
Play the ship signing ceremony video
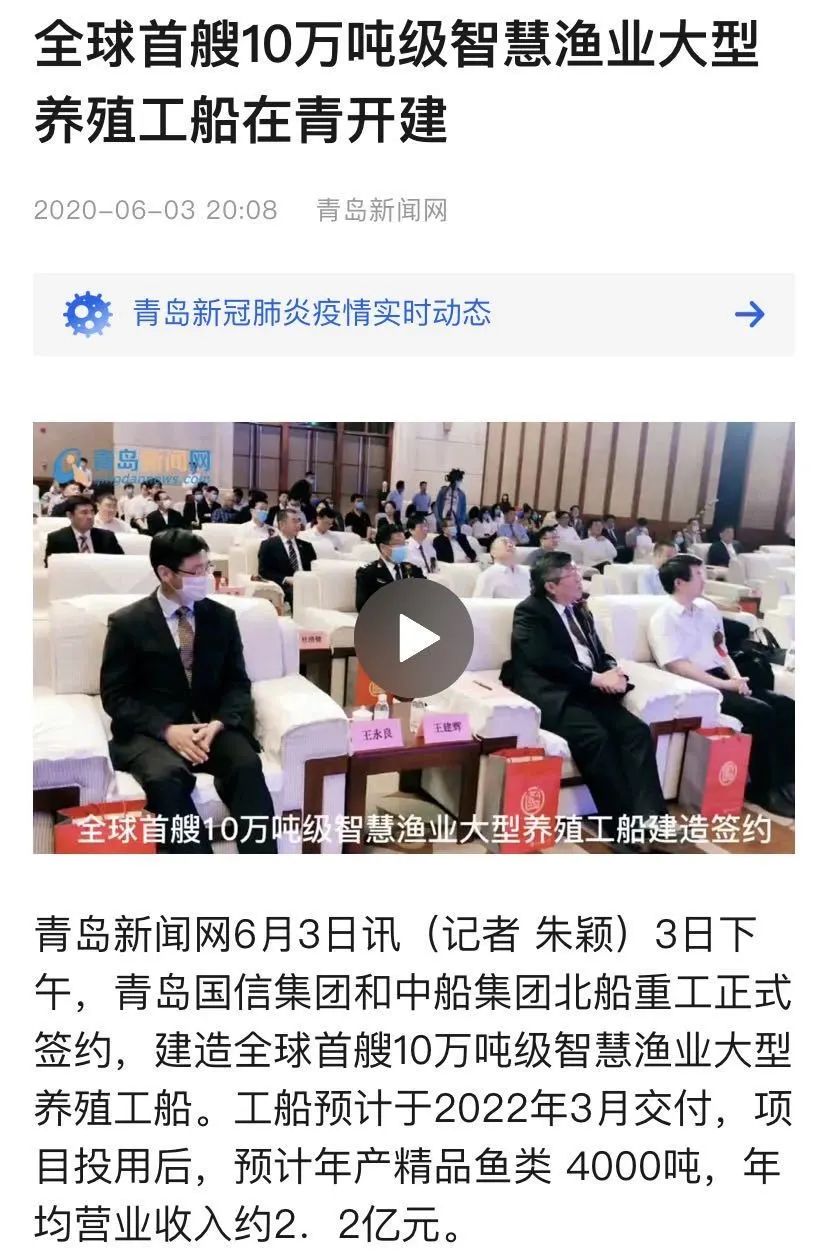tap(414, 638)
